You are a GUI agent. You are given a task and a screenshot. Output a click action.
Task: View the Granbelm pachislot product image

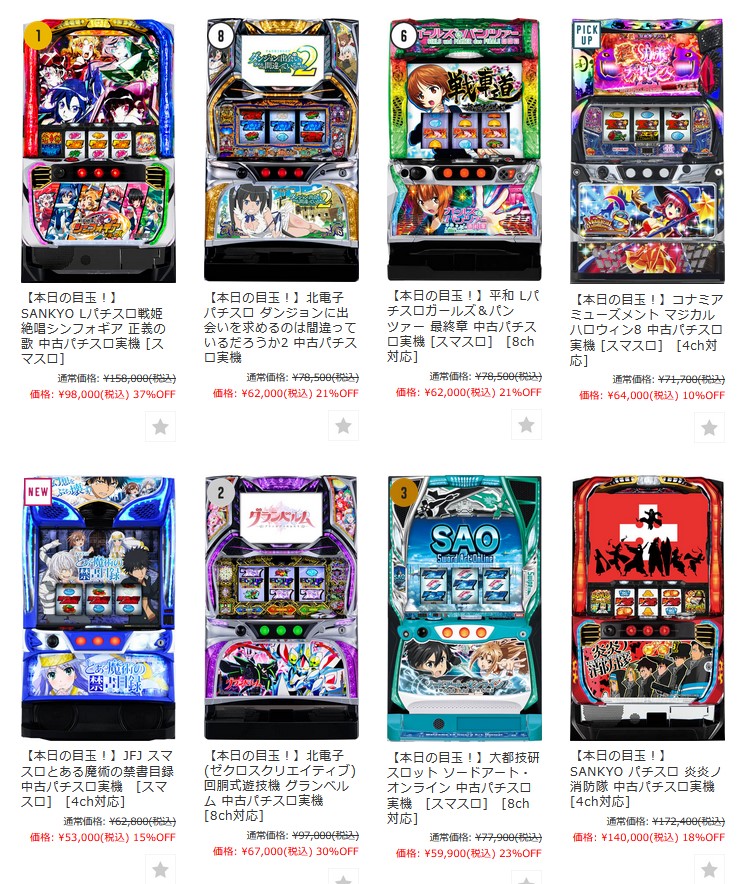[x=281, y=608]
